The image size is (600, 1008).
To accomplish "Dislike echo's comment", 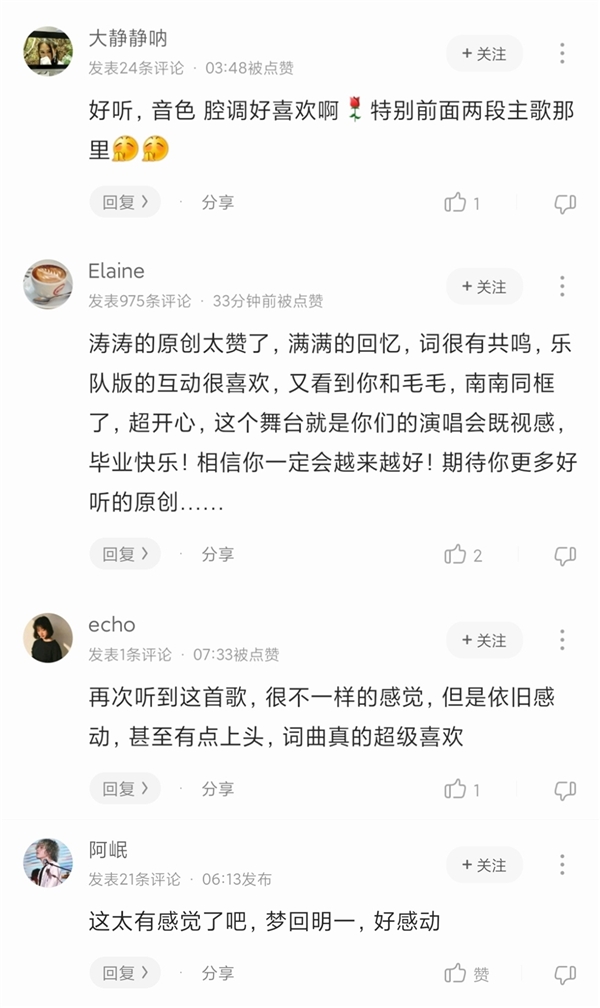I will point(565,790).
